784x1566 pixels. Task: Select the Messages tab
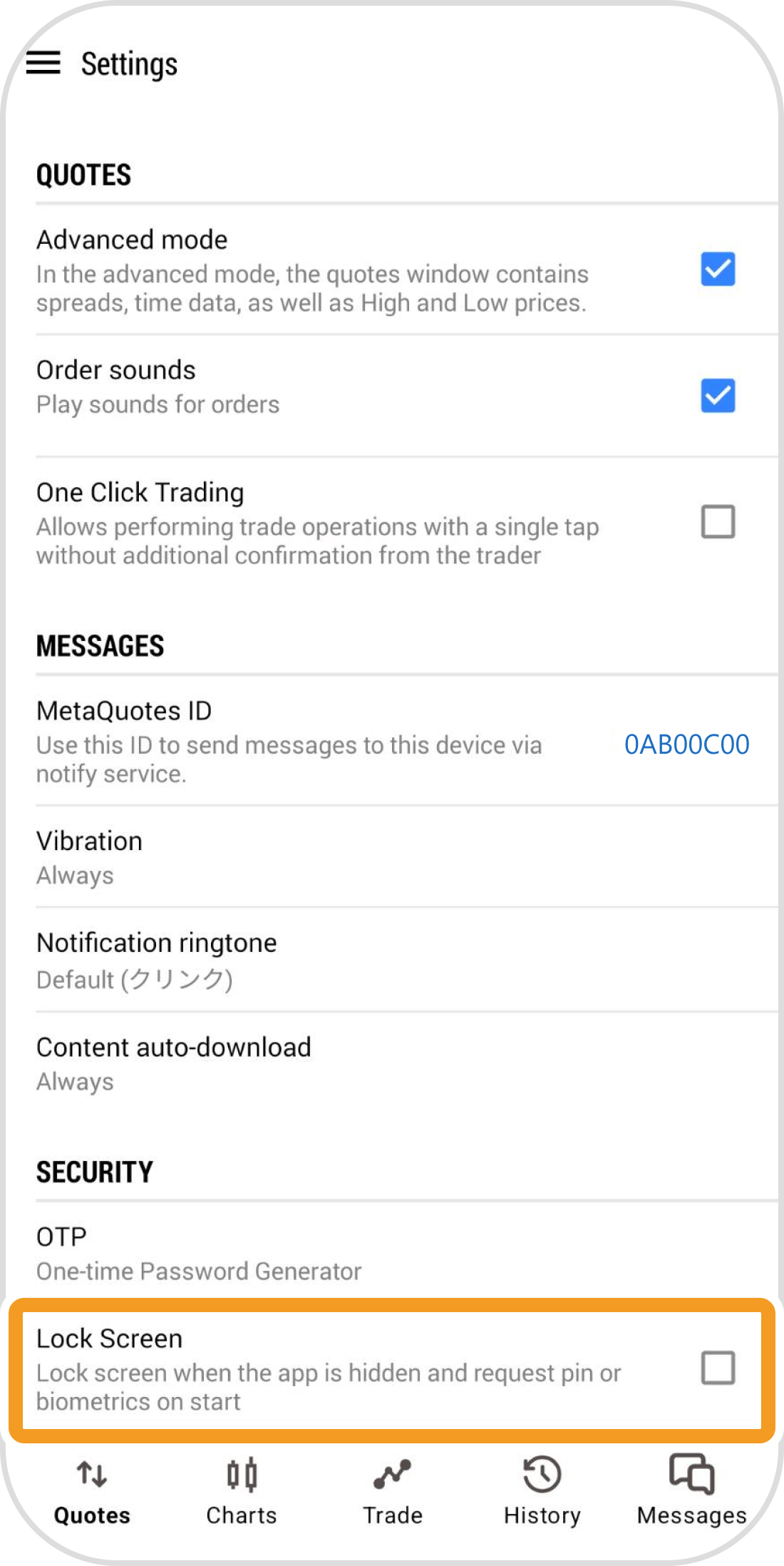point(691,1490)
